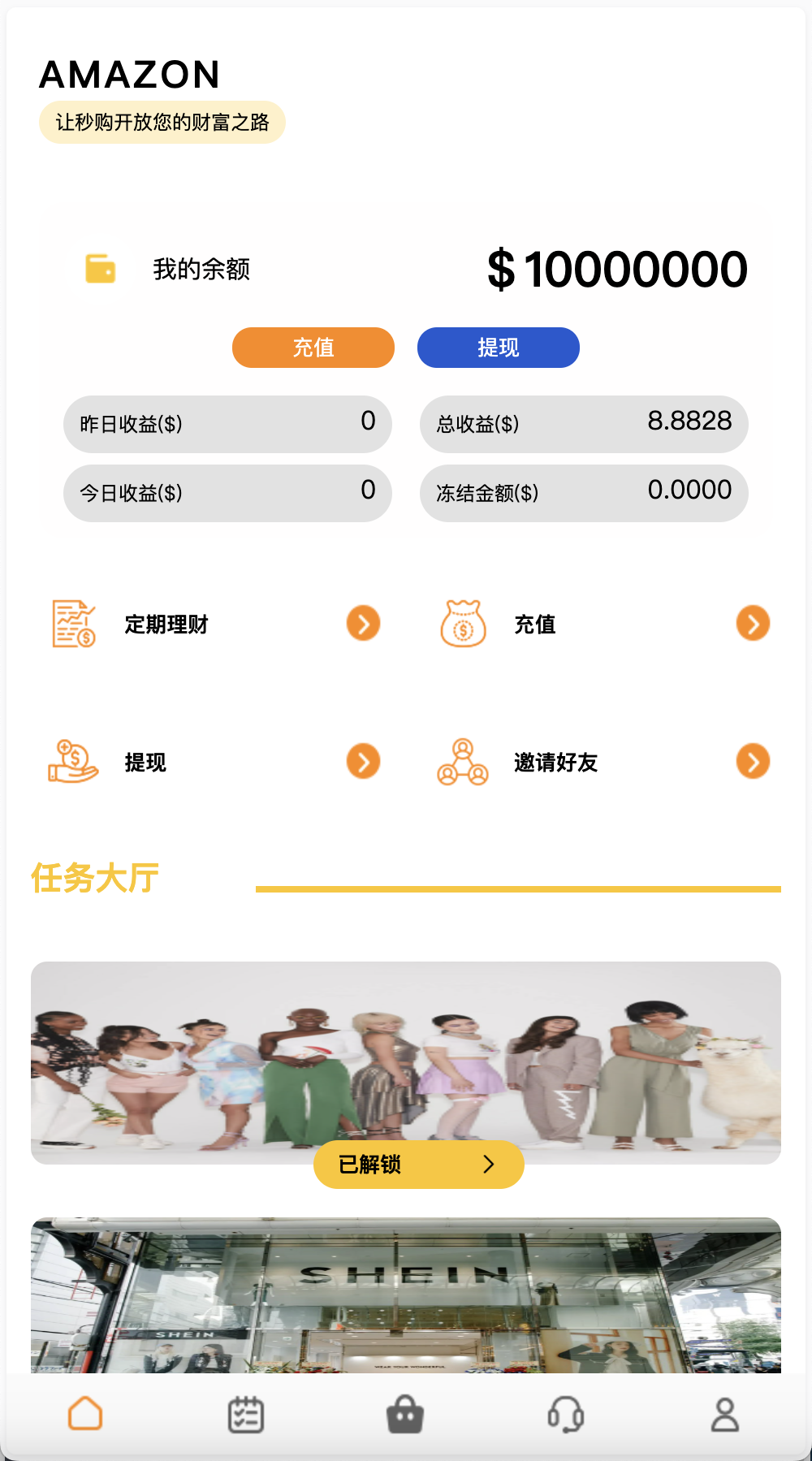Expand the 定期理财 chevron arrow
The width and height of the screenshot is (812, 1461).
point(363,624)
